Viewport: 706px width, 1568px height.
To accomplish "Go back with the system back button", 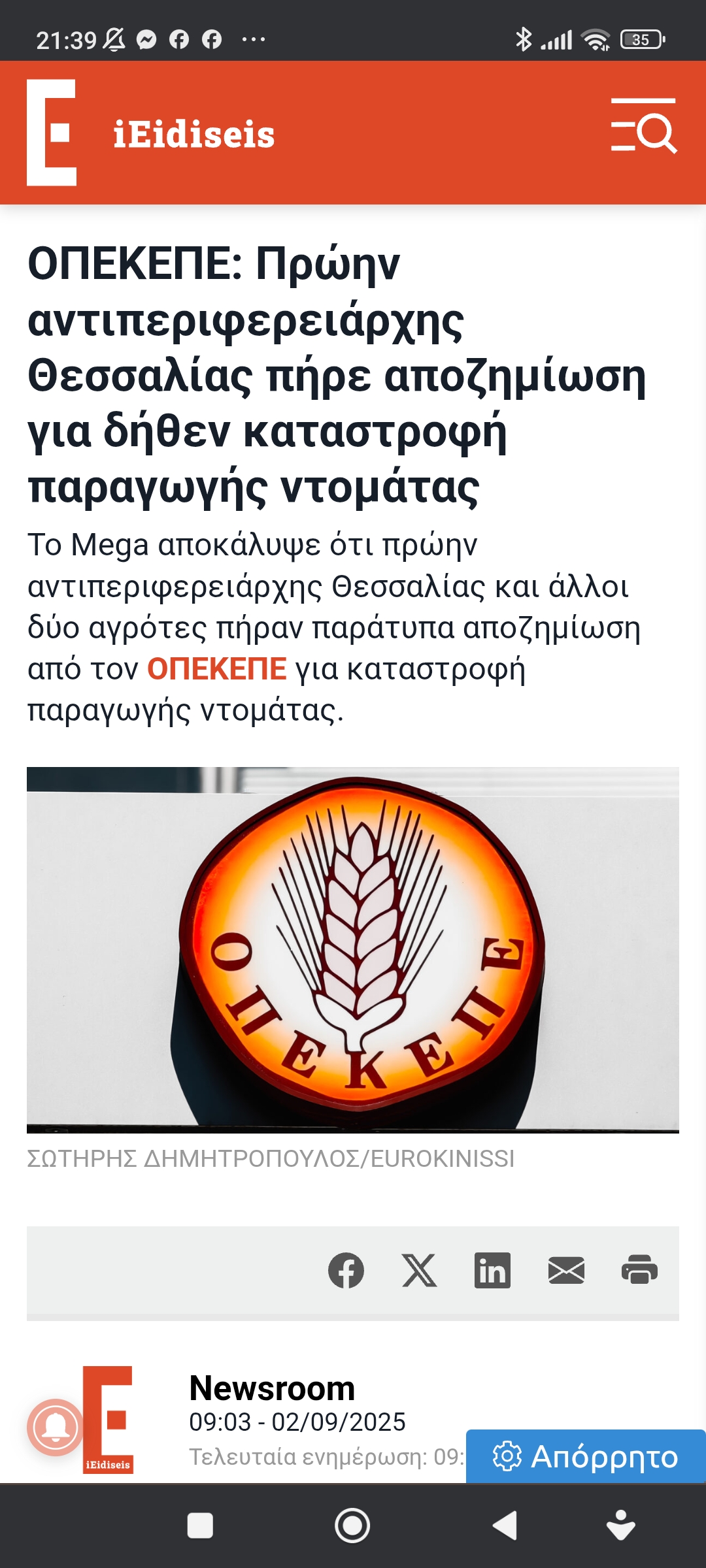I will (x=505, y=1526).
